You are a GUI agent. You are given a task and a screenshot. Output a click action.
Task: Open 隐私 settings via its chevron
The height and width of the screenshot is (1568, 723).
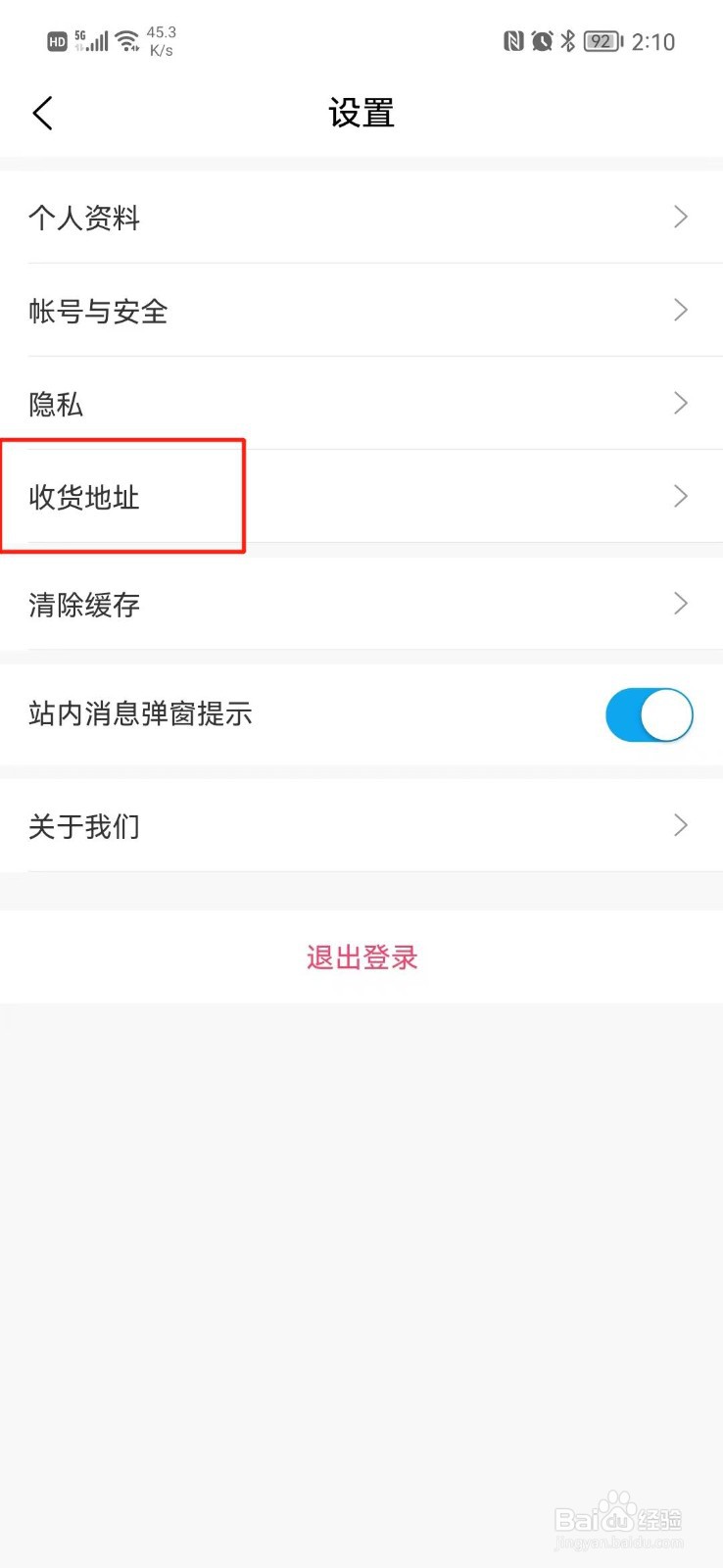point(680,403)
